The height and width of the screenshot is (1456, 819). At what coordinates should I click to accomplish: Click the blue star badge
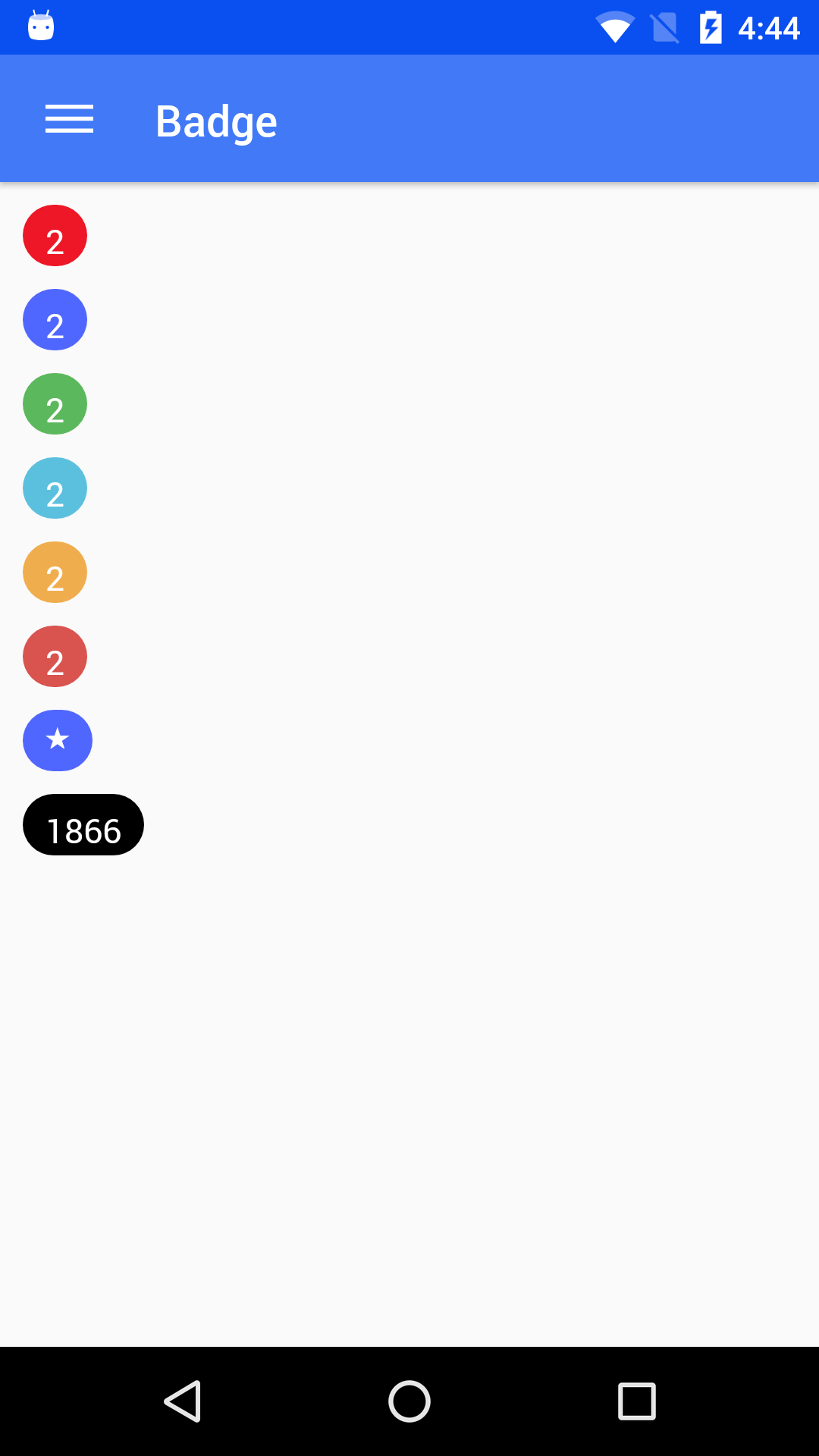57,740
